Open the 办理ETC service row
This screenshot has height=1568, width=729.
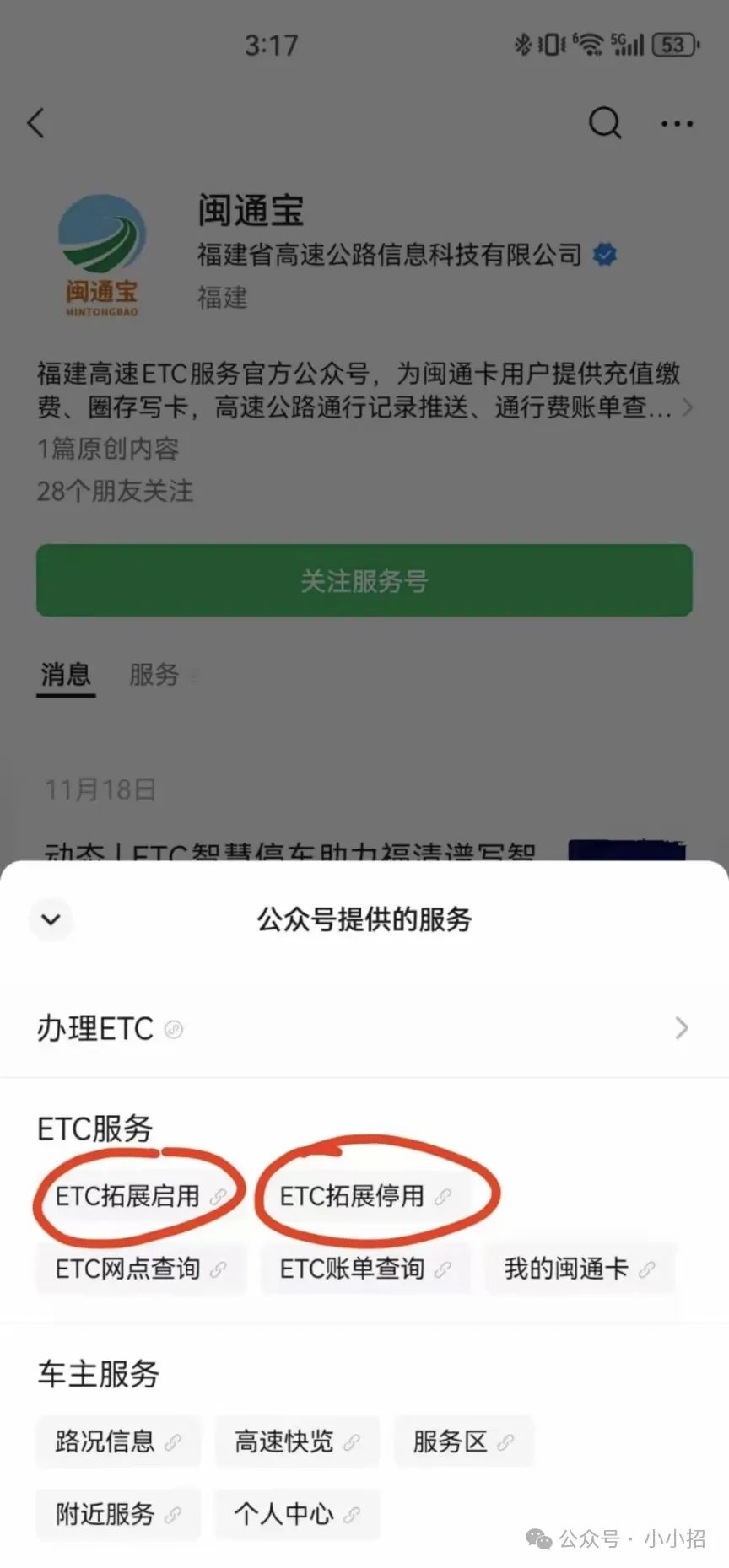364,1028
